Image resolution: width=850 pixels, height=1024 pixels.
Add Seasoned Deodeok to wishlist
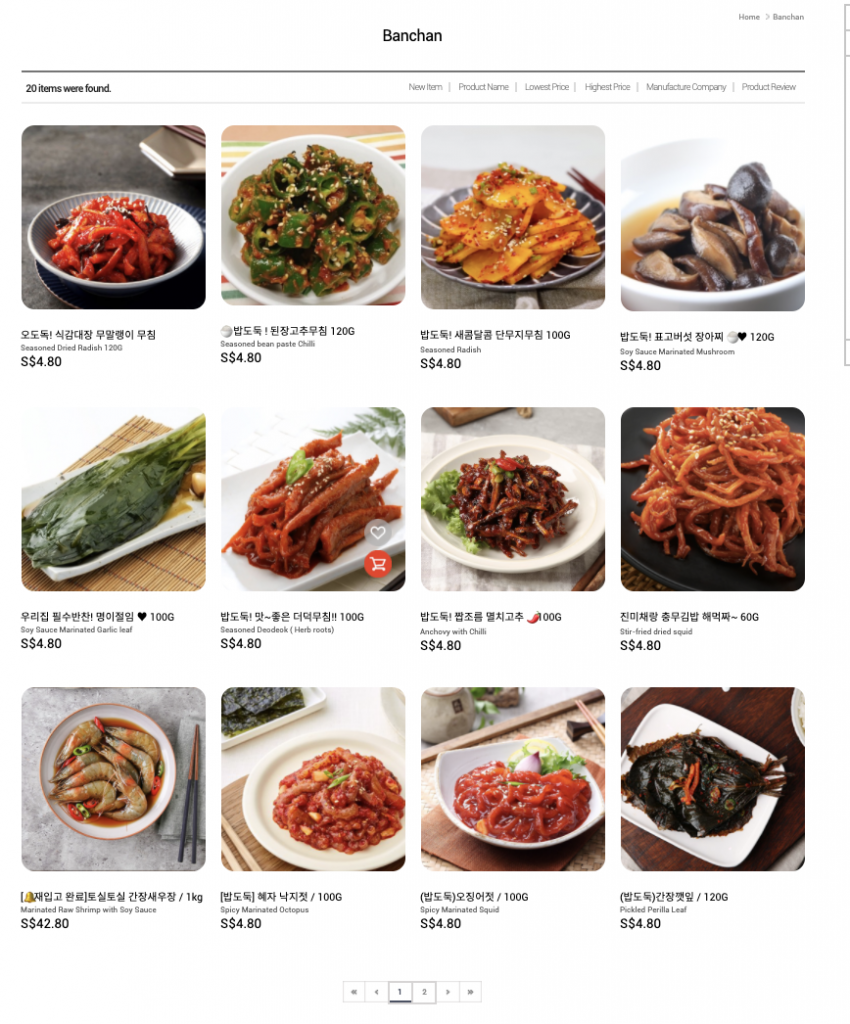click(377, 533)
